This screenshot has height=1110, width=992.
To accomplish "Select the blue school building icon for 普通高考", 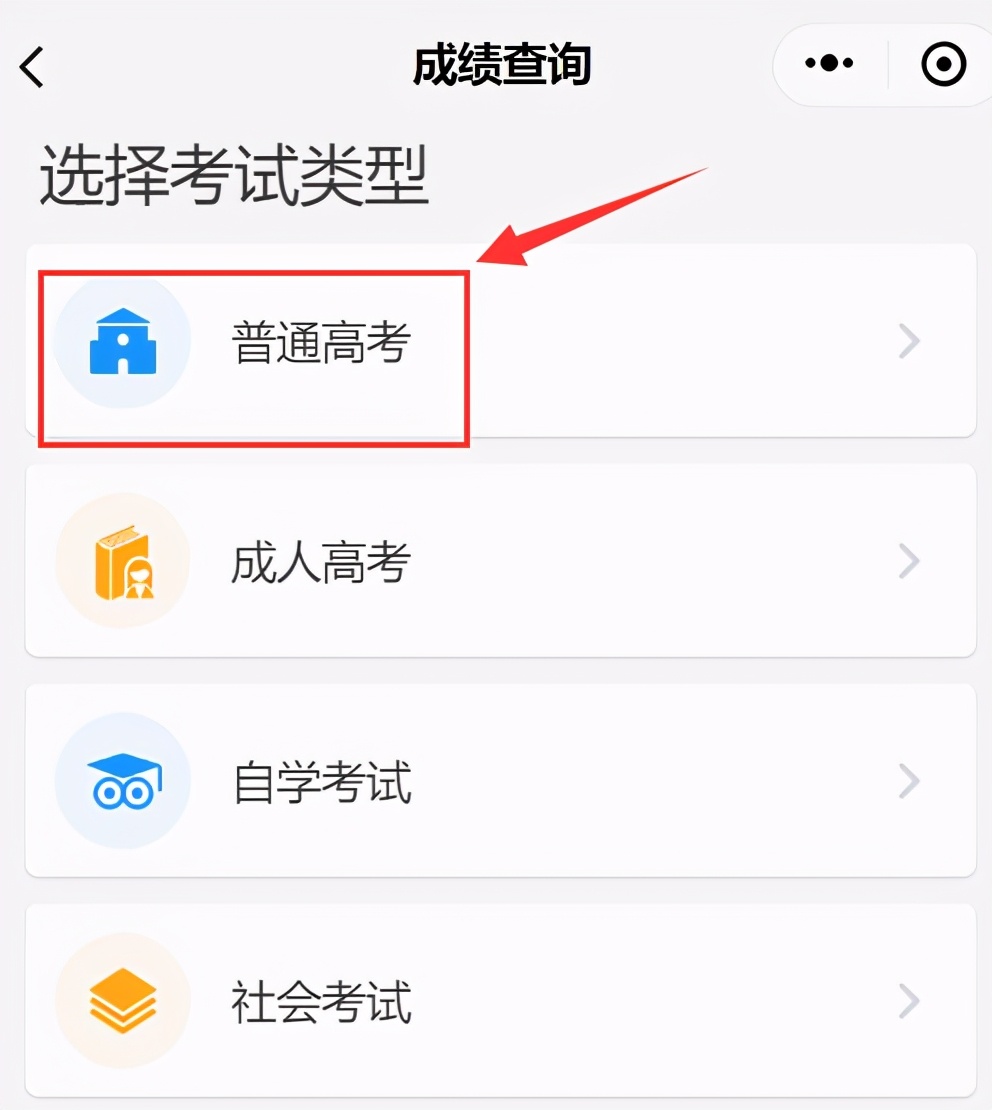I will 121,340.
